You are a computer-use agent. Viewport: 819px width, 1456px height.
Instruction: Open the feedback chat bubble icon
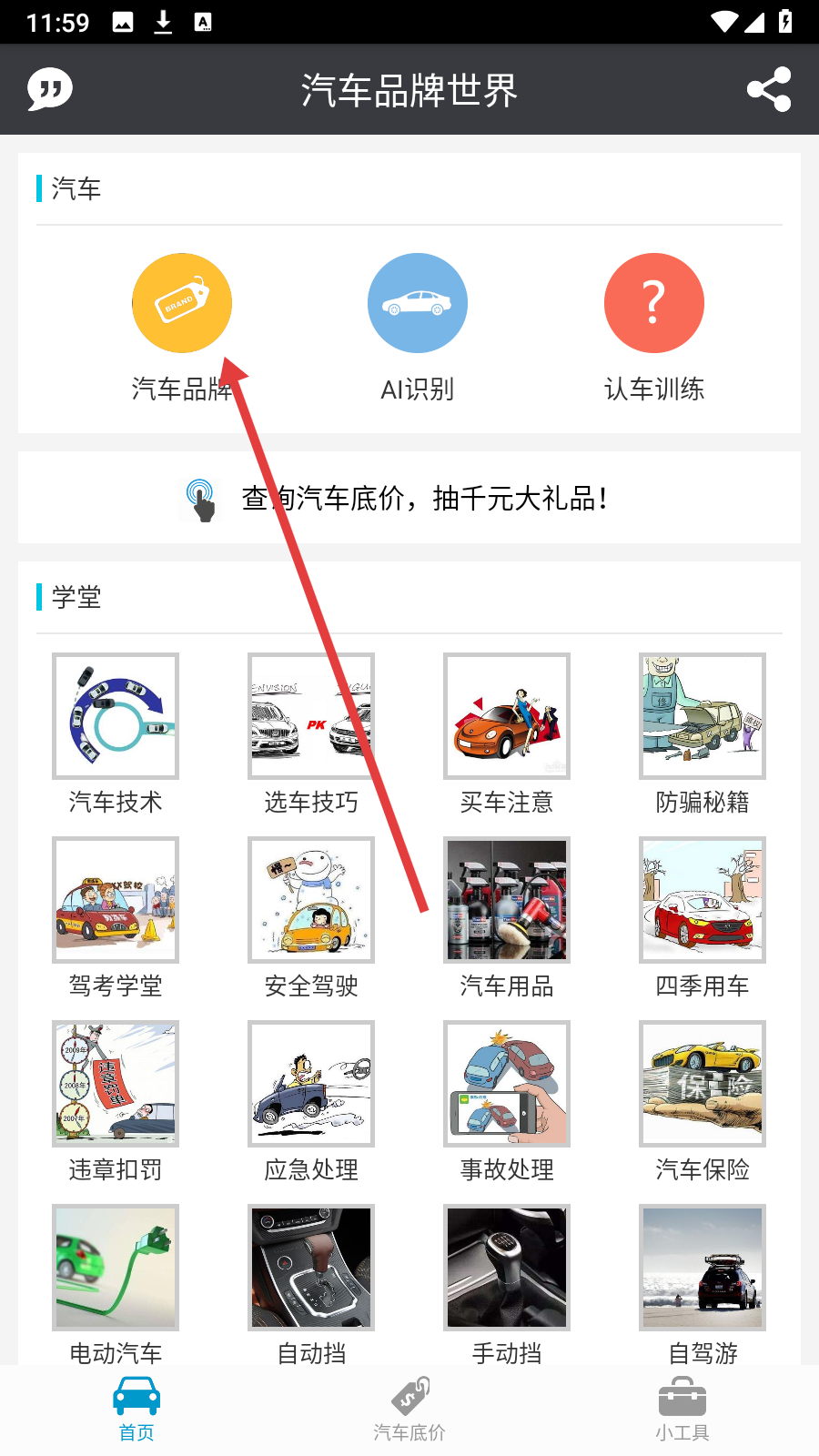click(49, 89)
